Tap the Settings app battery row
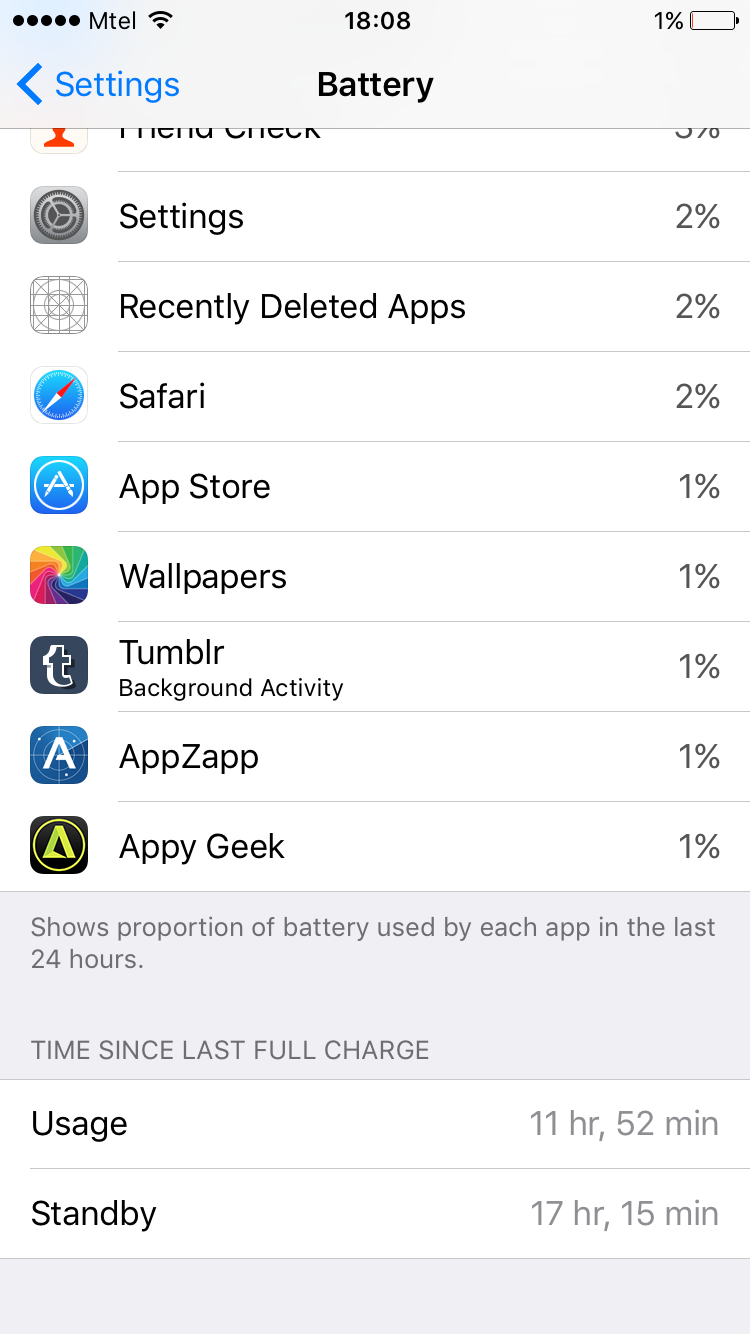 375,217
